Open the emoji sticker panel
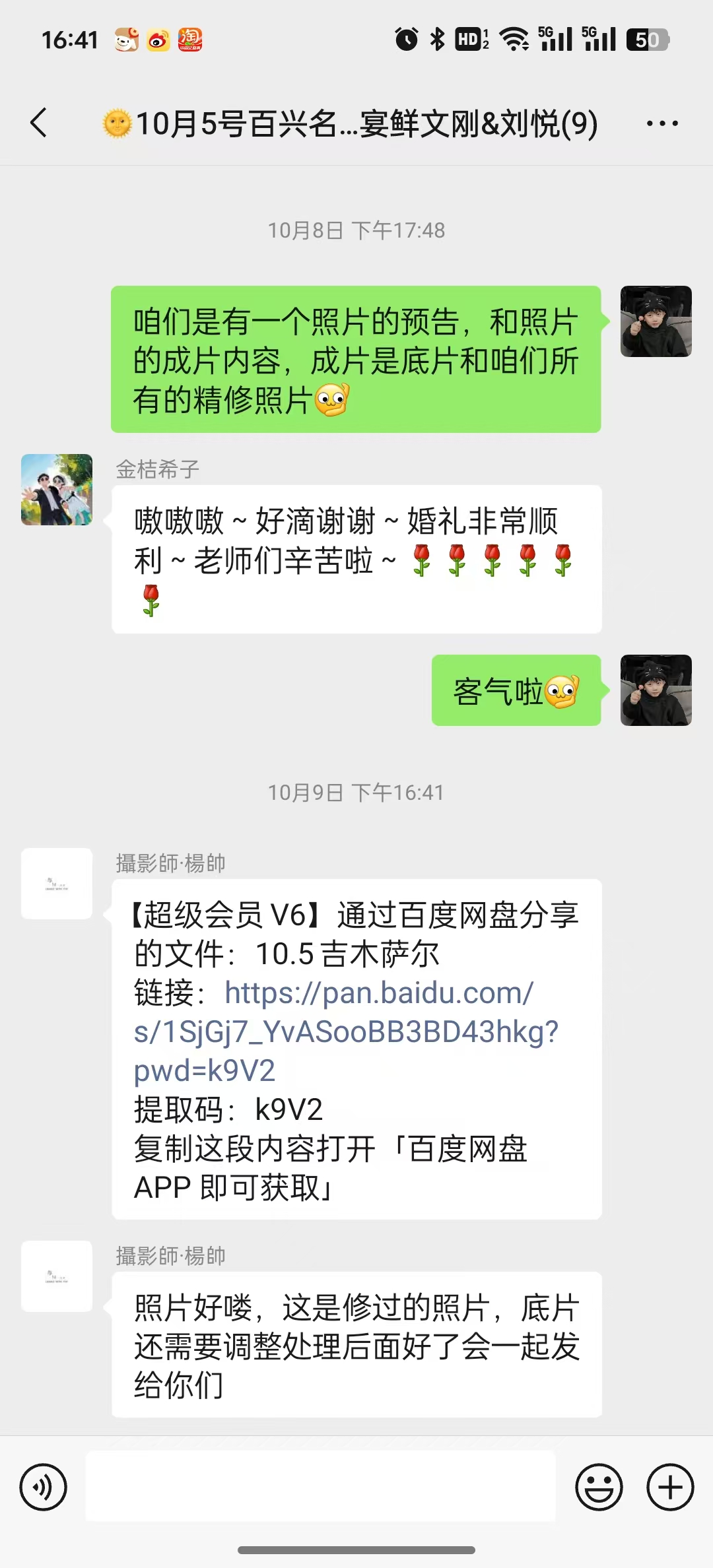Image resolution: width=713 pixels, height=1568 pixels. (x=599, y=1487)
